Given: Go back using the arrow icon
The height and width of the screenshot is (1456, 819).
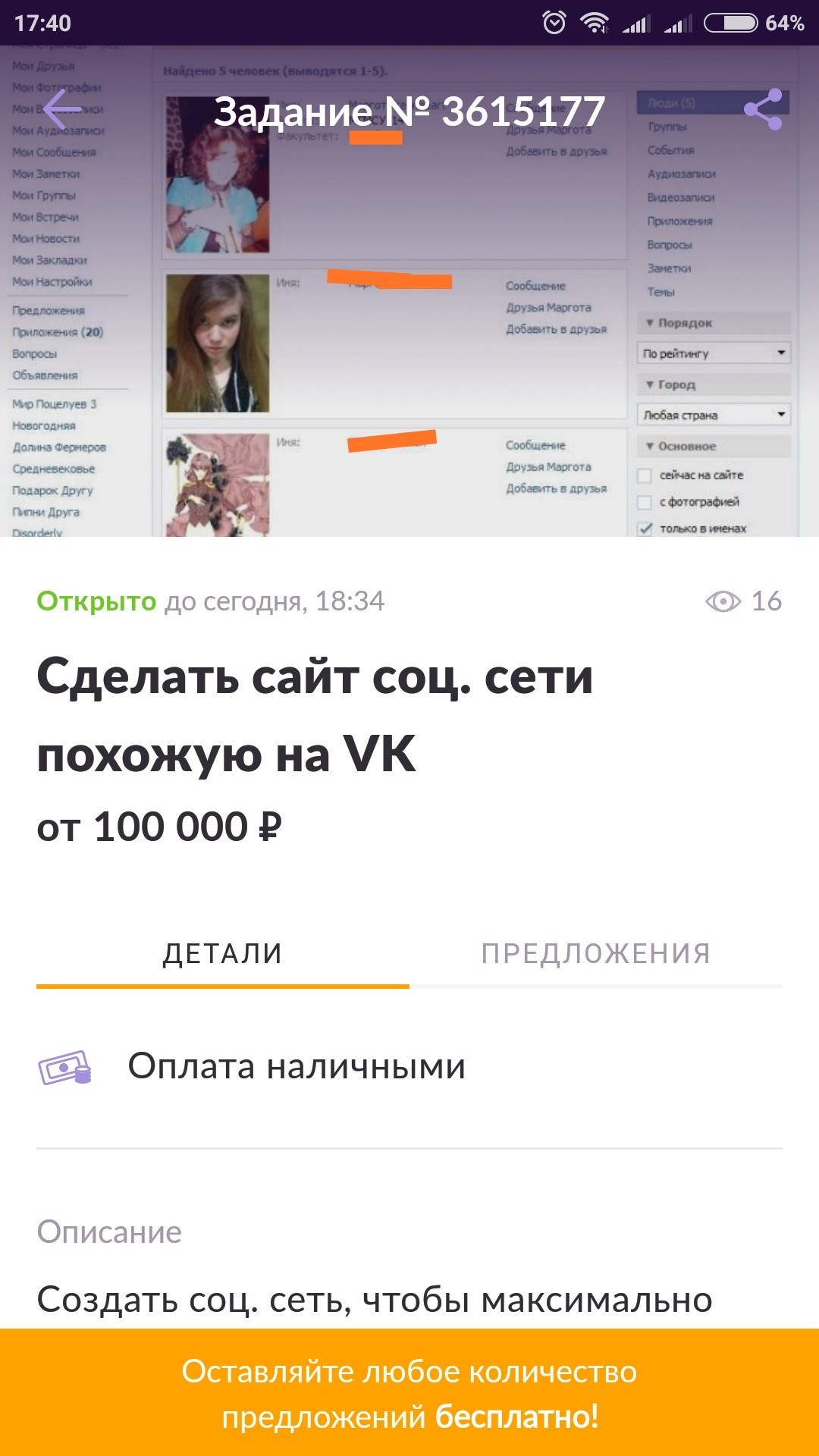Looking at the screenshot, I should point(62,111).
